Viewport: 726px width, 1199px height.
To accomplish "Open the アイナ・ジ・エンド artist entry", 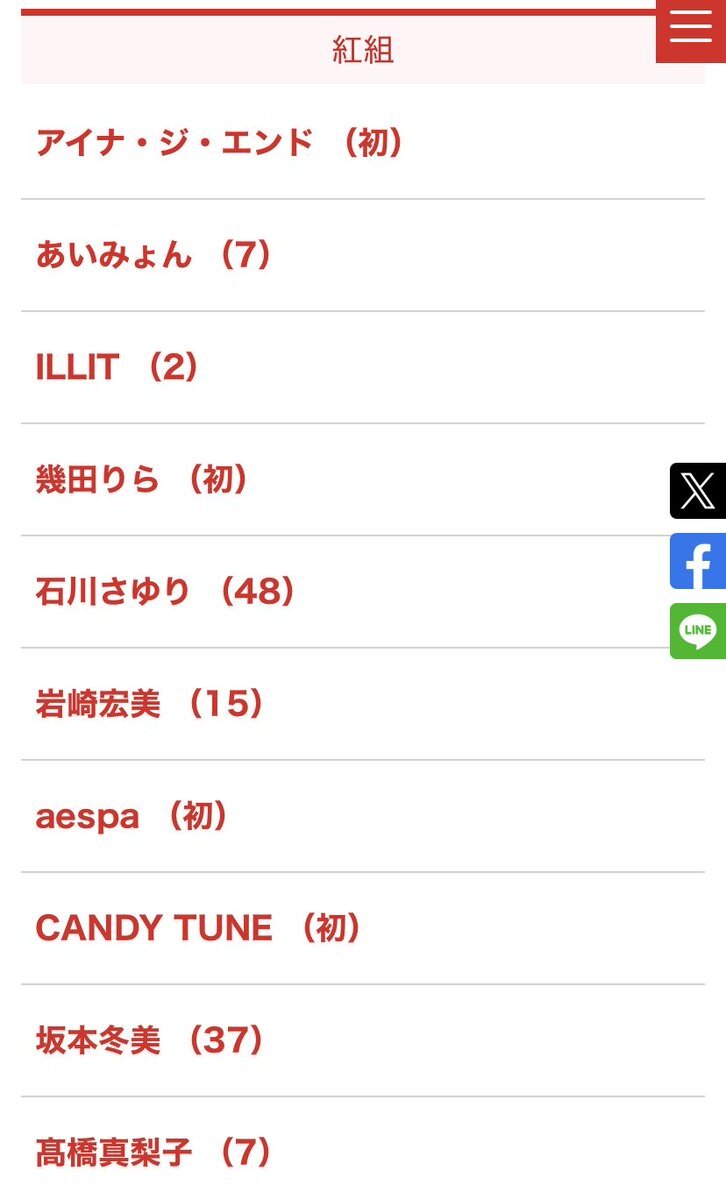I will coord(220,143).
